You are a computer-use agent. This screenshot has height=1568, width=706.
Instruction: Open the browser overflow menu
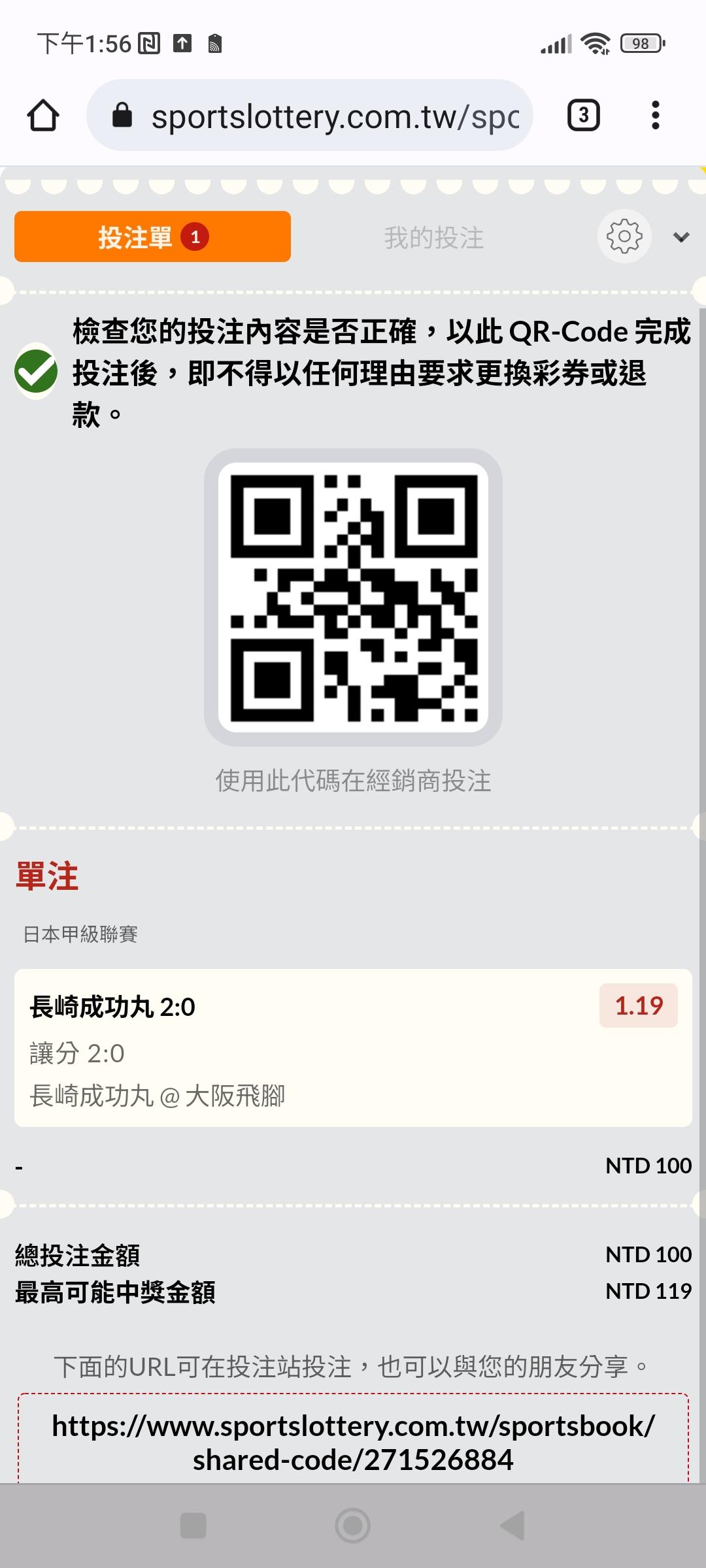coord(655,116)
